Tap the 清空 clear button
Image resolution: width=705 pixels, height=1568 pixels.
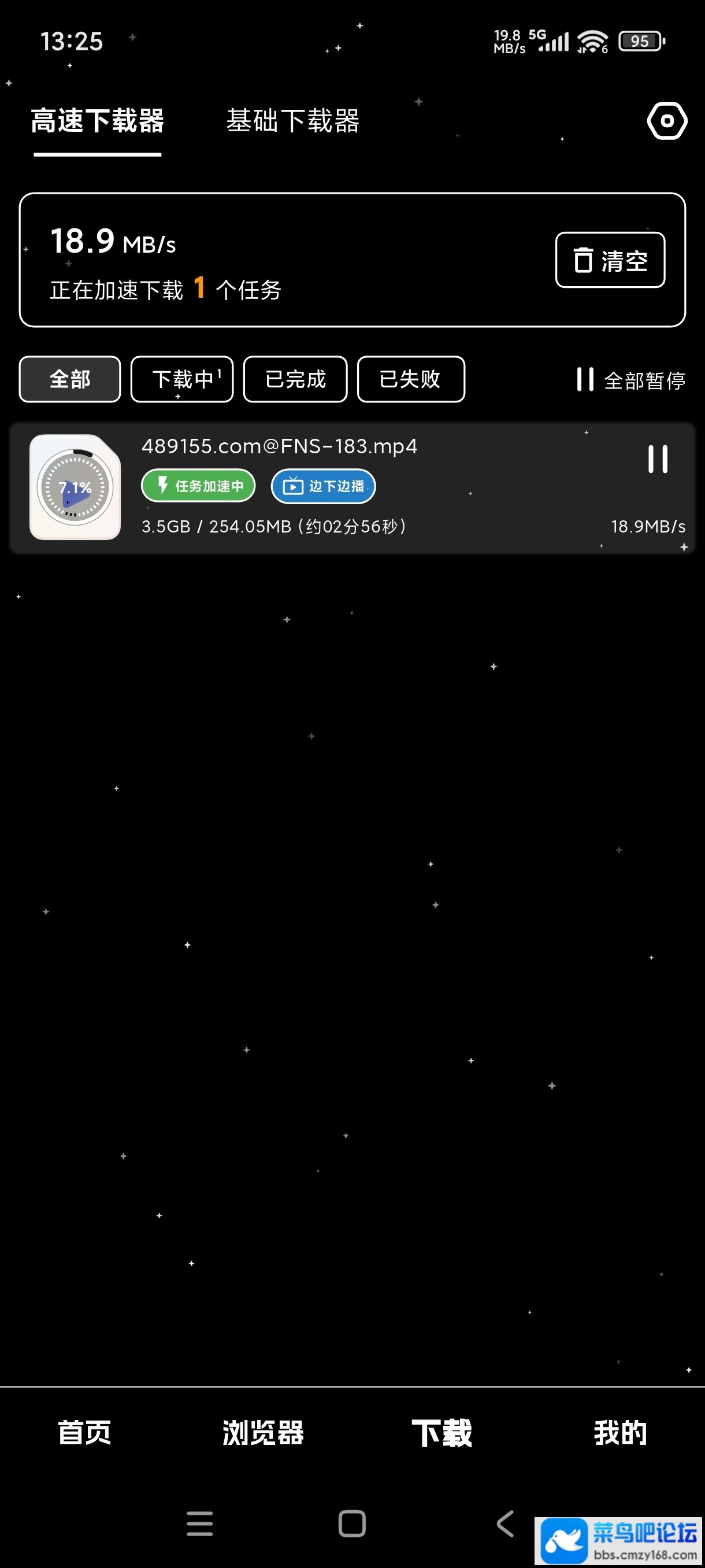click(x=610, y=260)
